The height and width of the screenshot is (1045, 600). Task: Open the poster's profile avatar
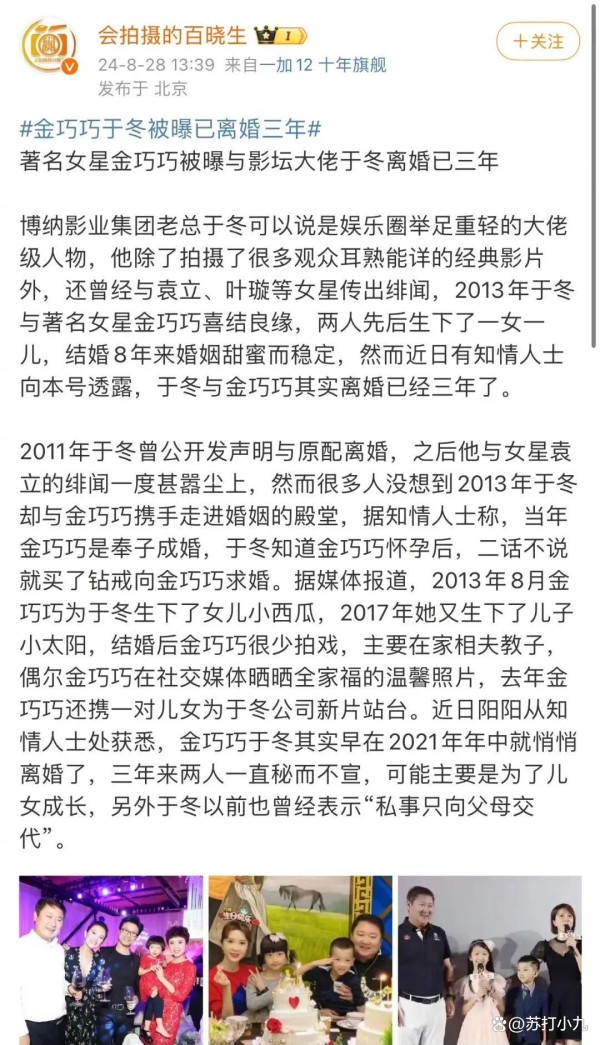(x=49, y=46)
